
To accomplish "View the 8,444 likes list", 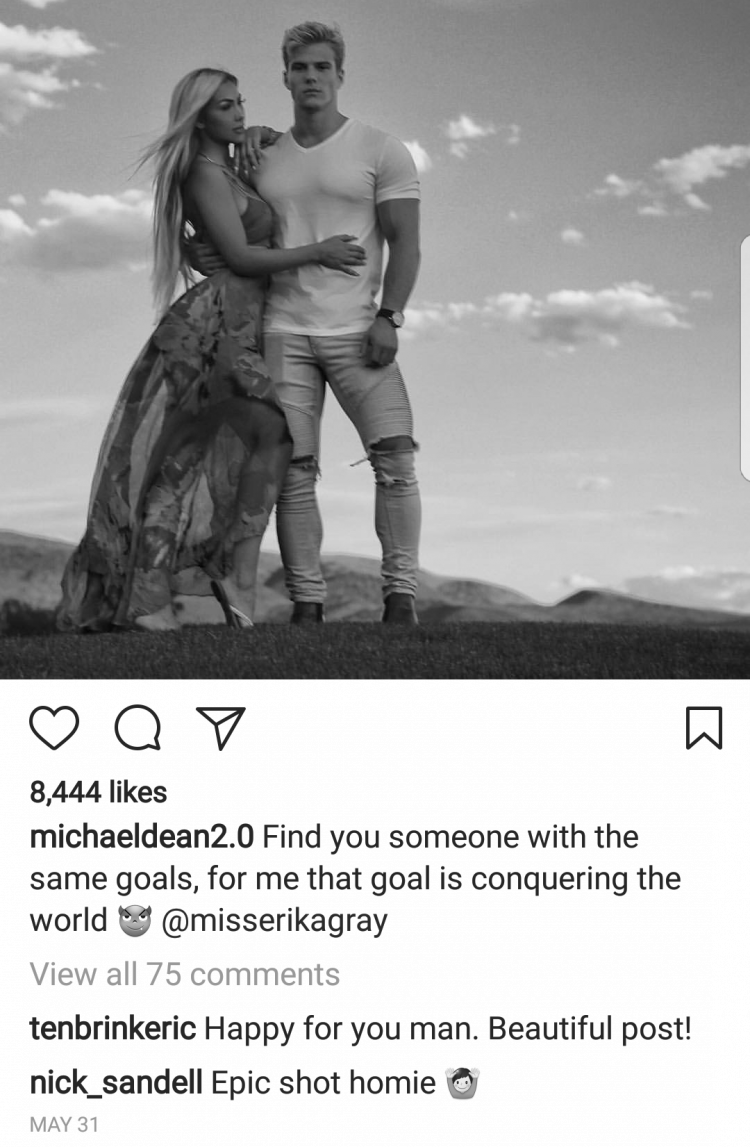I will point(98,792).
